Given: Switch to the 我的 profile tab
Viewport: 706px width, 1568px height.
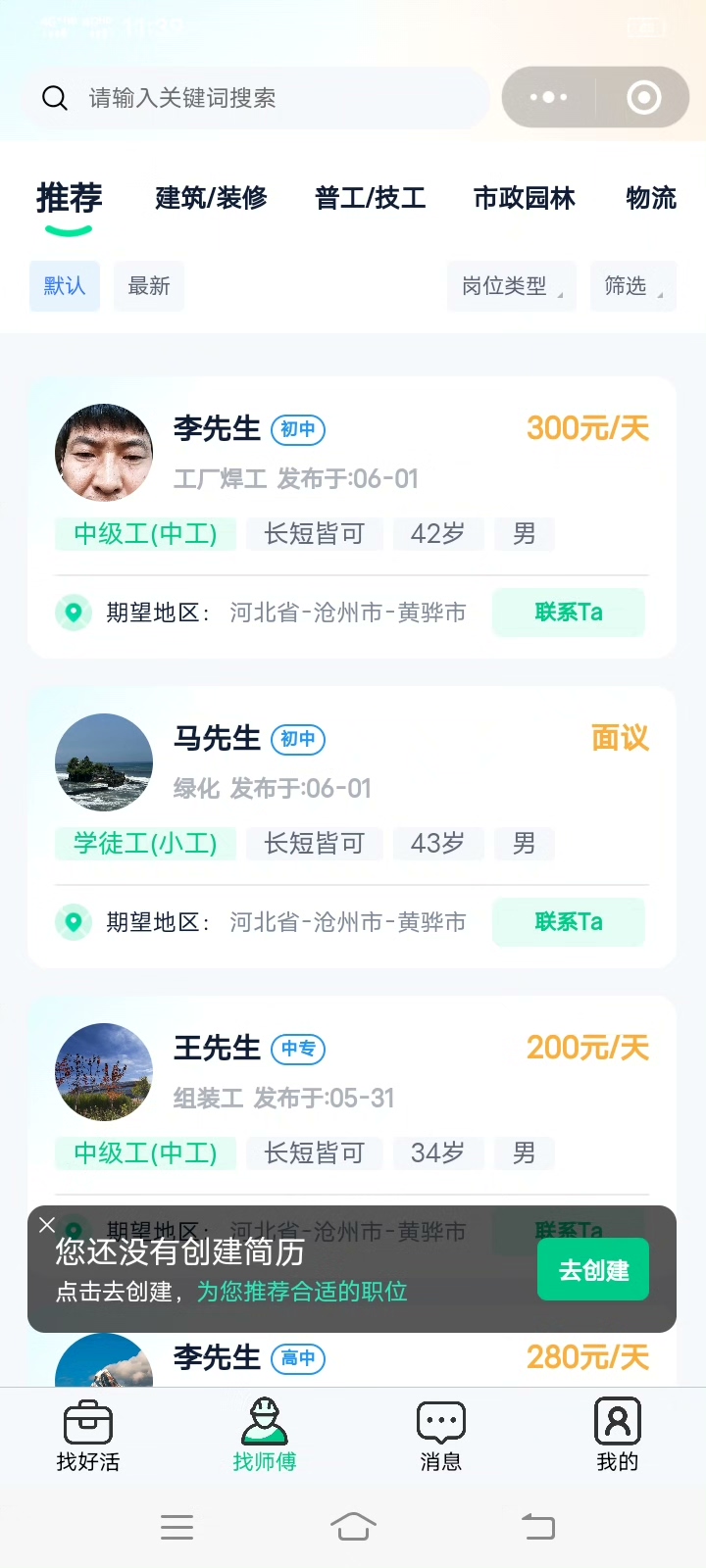Looking at the screenshot, I should [x=618, y=1435].
